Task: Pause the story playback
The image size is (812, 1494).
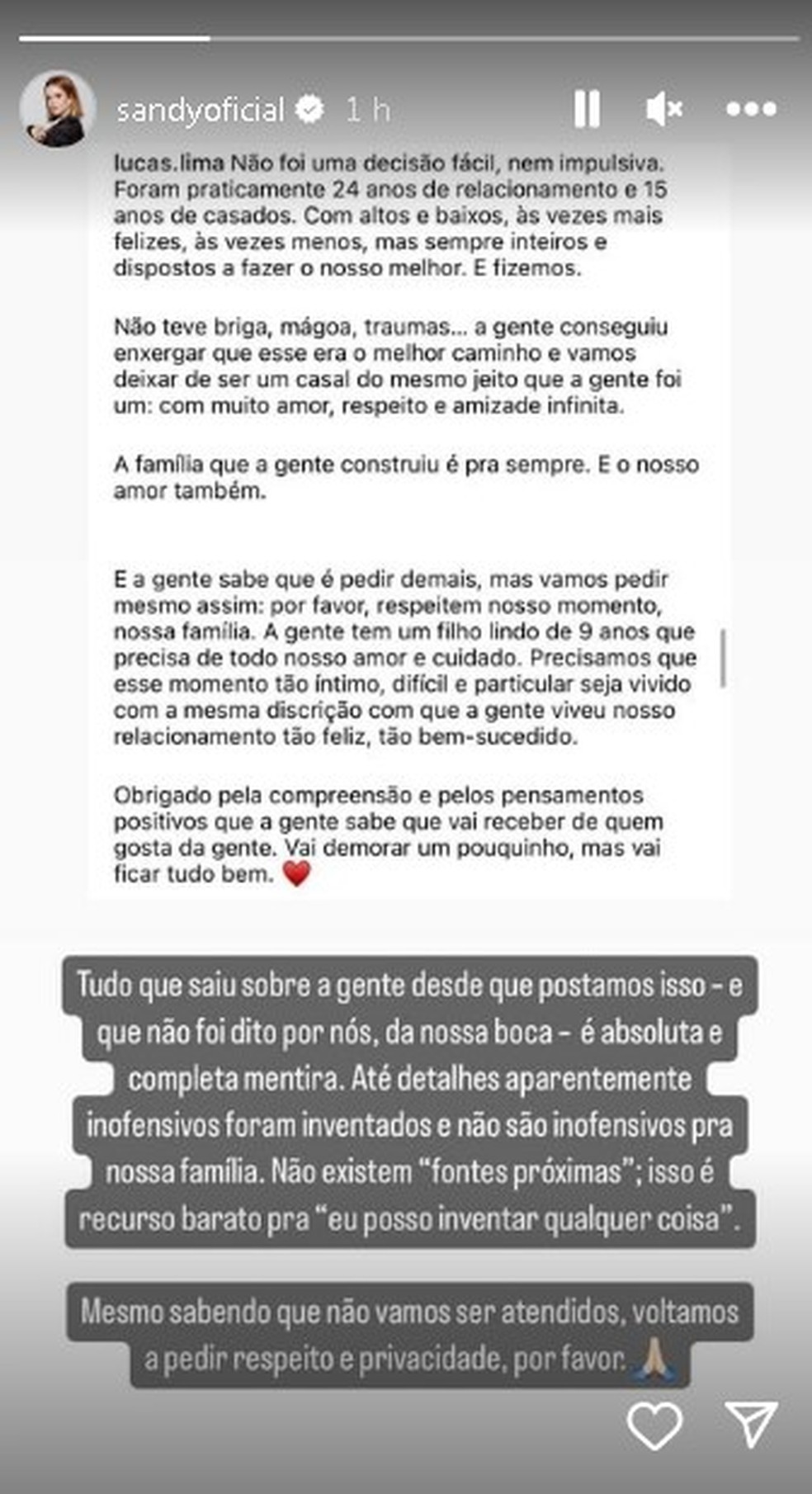Action: click(x=587, y=109)
